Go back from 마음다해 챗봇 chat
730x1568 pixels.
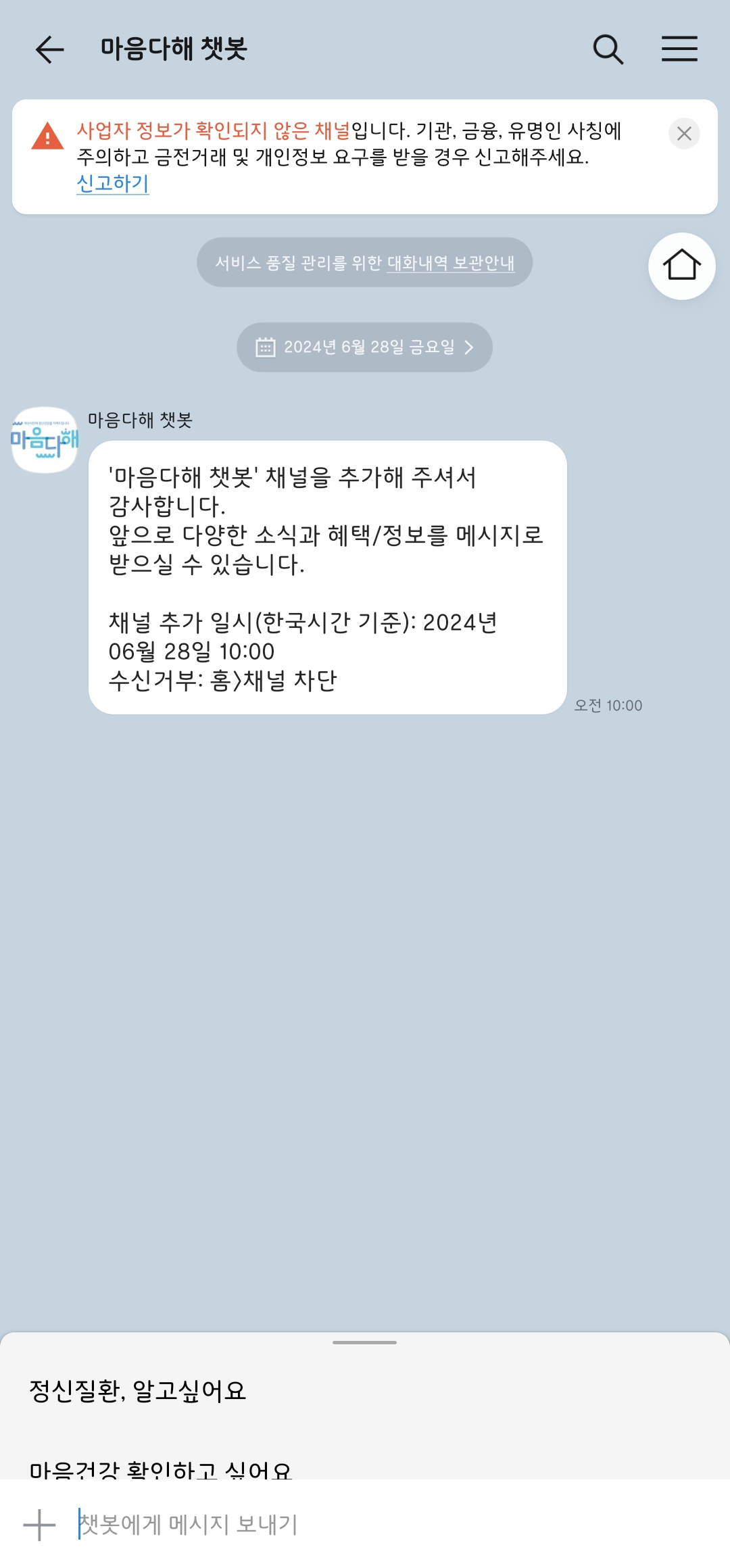tap(49, 49)
